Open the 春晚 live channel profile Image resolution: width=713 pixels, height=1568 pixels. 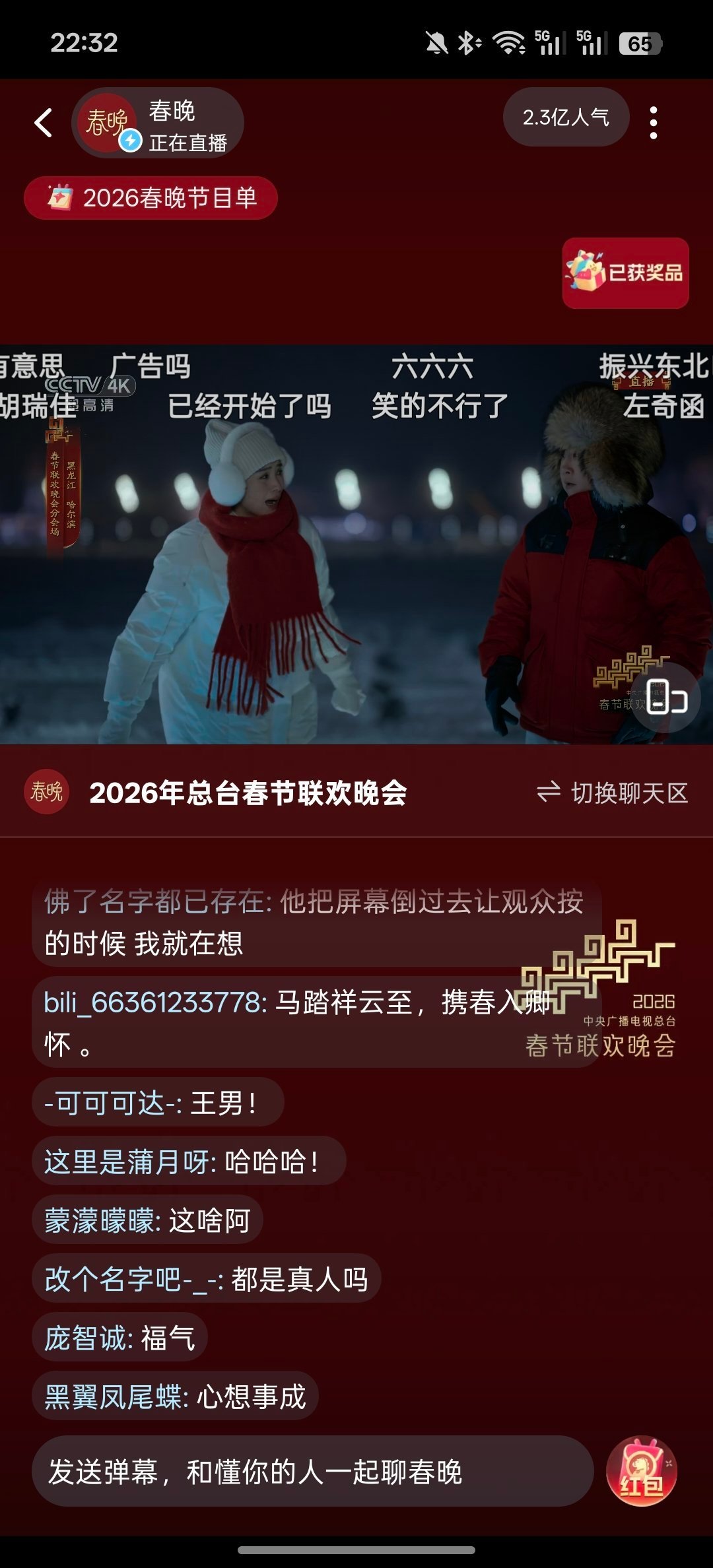point(158,123)
